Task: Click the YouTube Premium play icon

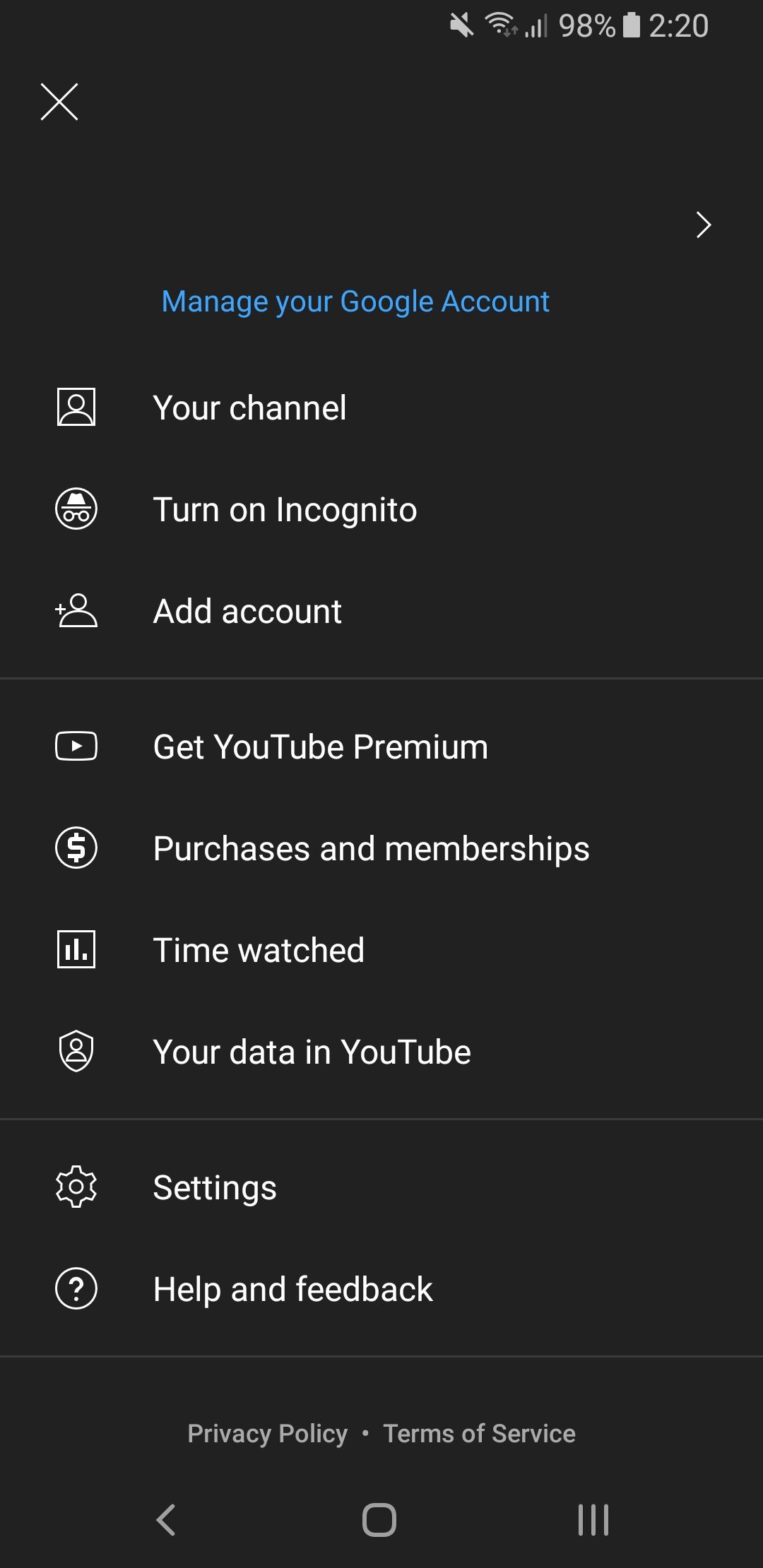Action: pyautogui.click(x=75, y=746)
